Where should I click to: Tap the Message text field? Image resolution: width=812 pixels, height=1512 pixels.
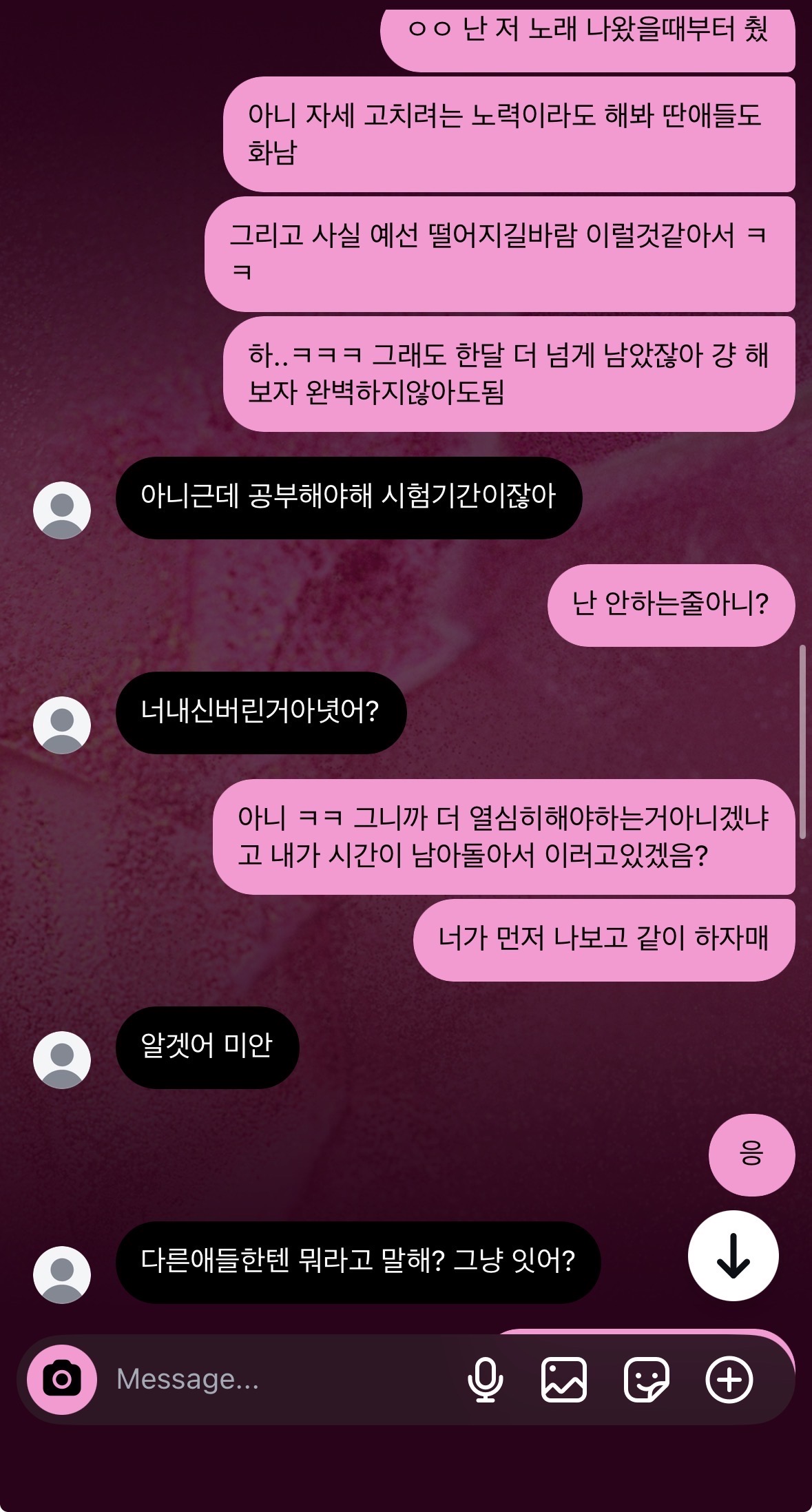click(275, 1379)
